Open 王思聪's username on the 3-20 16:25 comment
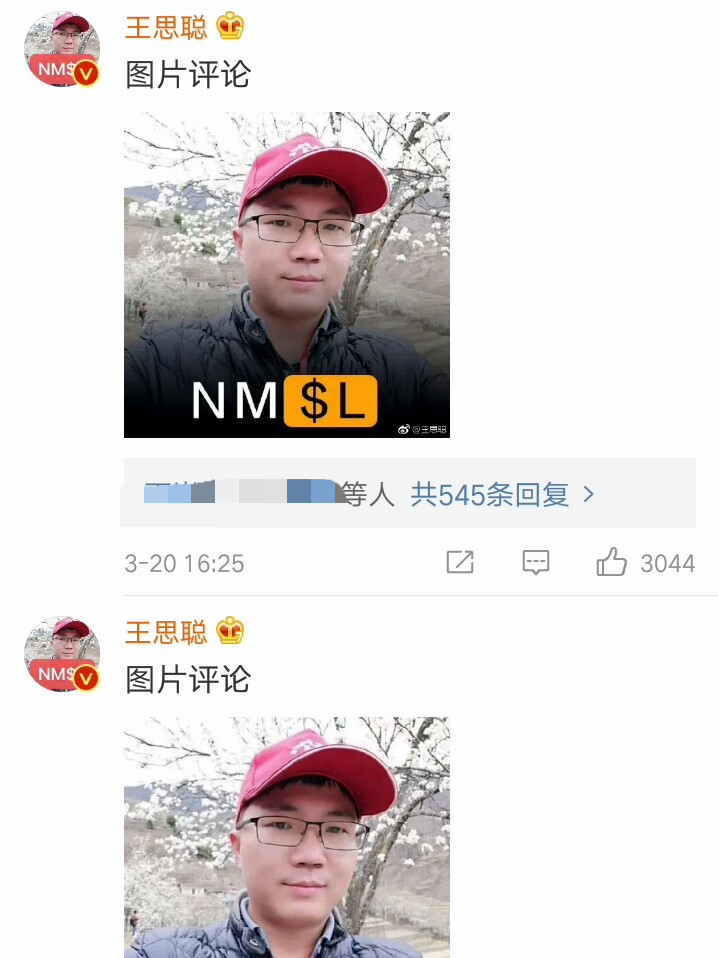 (166, 27)
